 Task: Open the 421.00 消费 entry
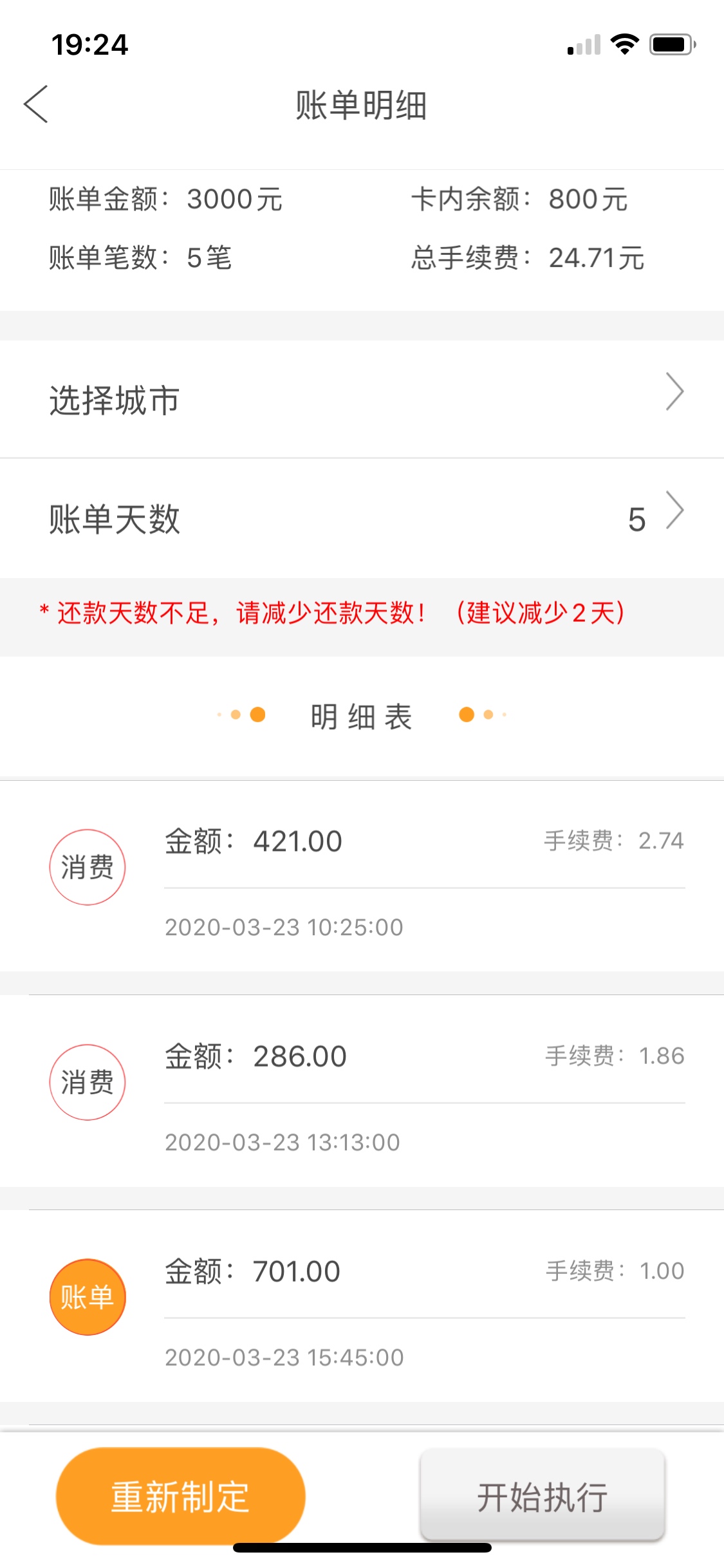point(362,876)
